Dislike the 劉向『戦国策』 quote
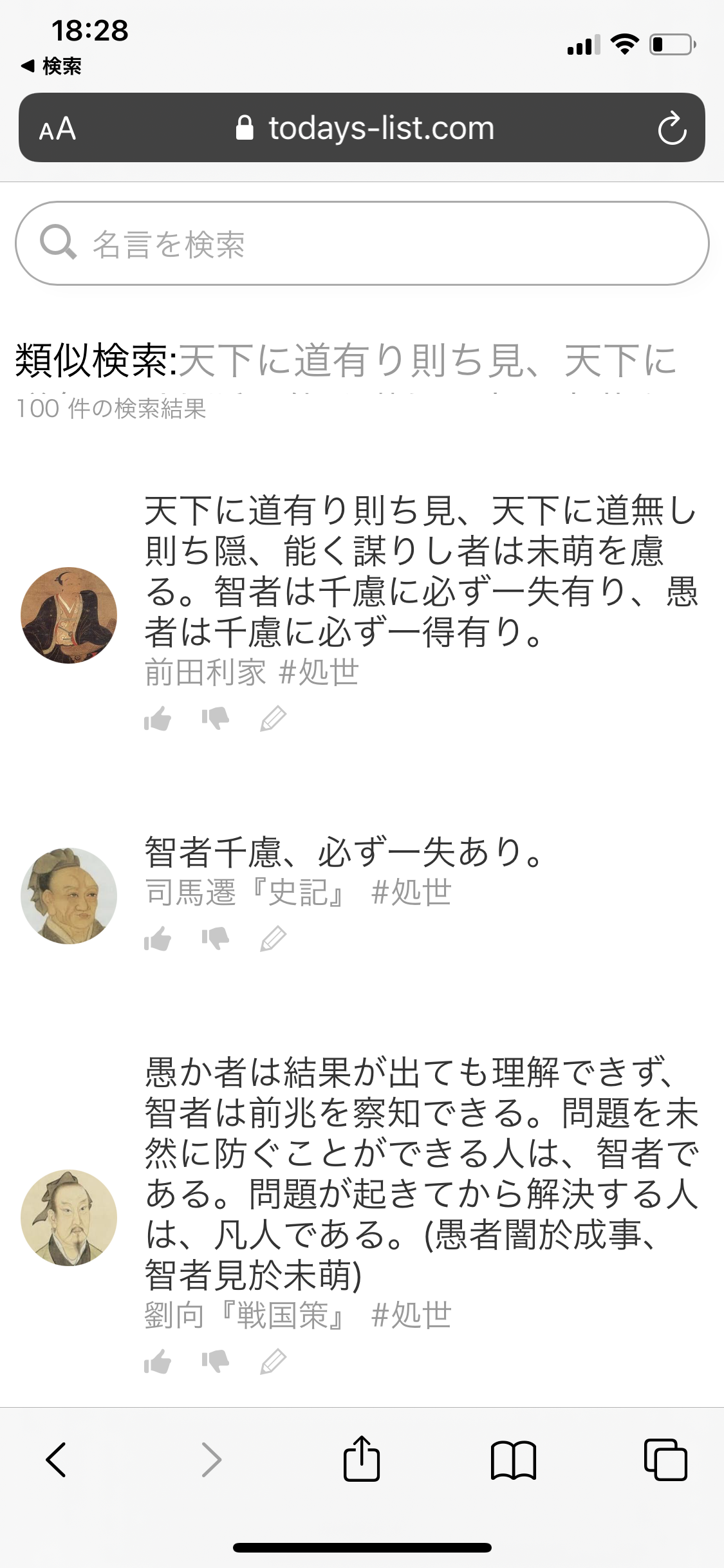This screenshot has width=724, height=1568. pyautogui.click(x=216, y=1361)
